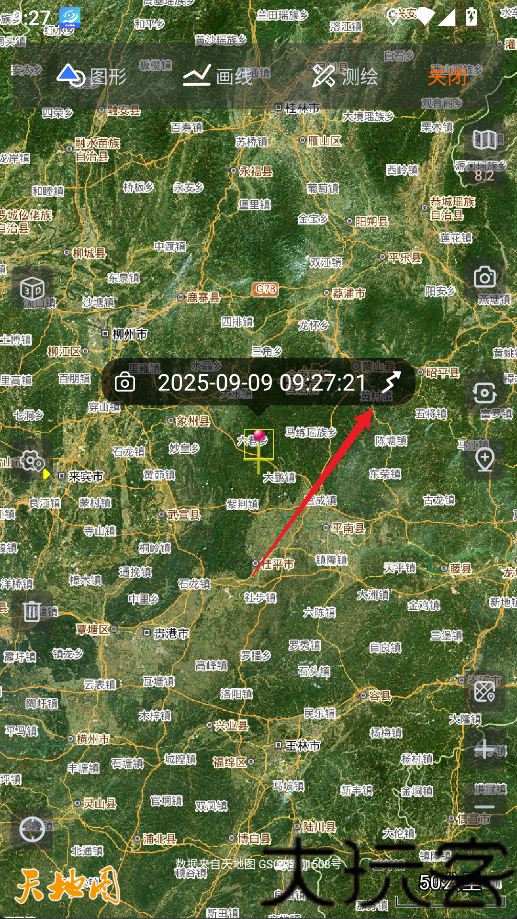Select the 画线 line drawing tool
Viewport: 517px width, 919px height.
click(217, 76)
